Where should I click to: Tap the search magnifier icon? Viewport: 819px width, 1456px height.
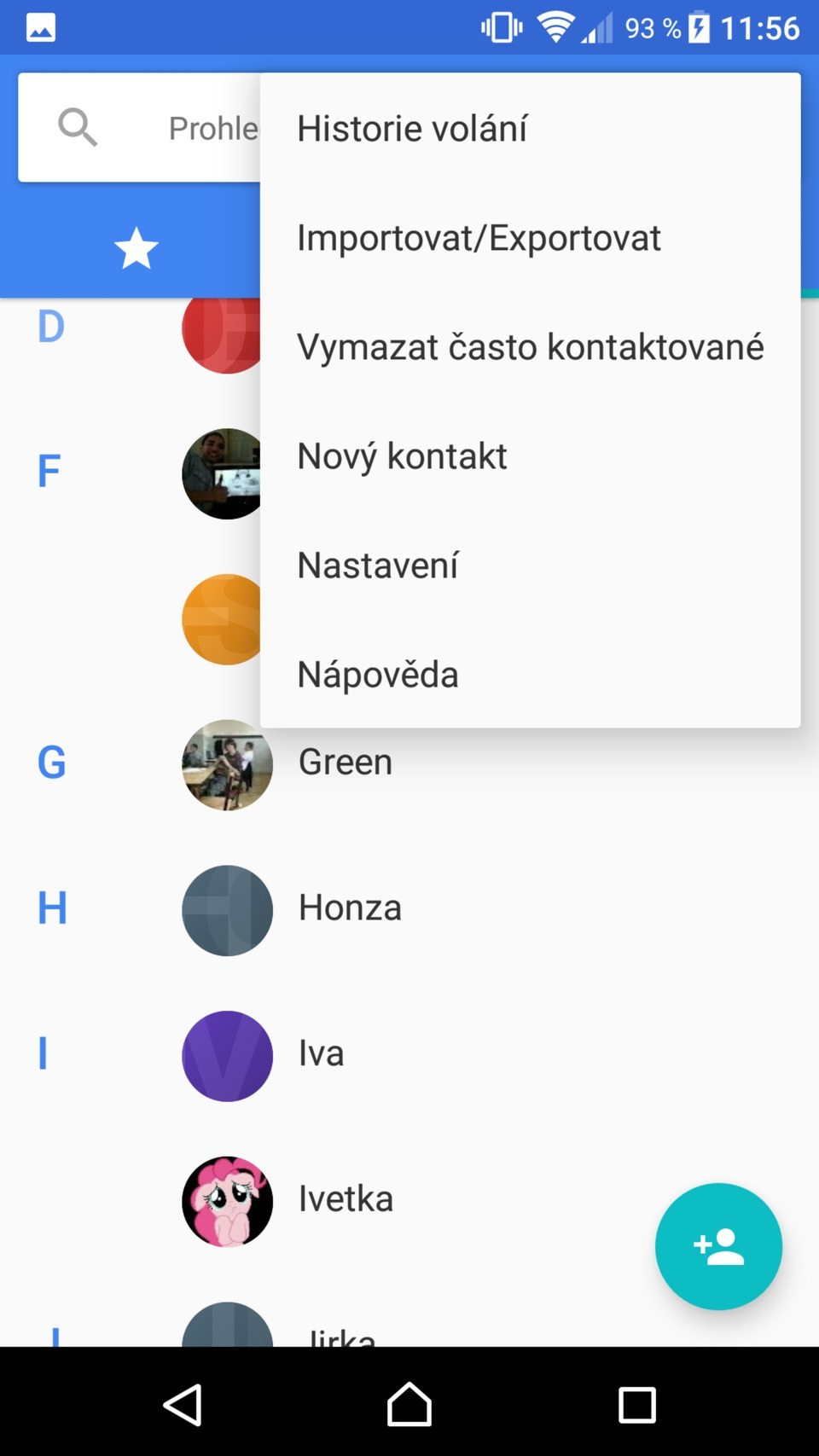point(78,128)
